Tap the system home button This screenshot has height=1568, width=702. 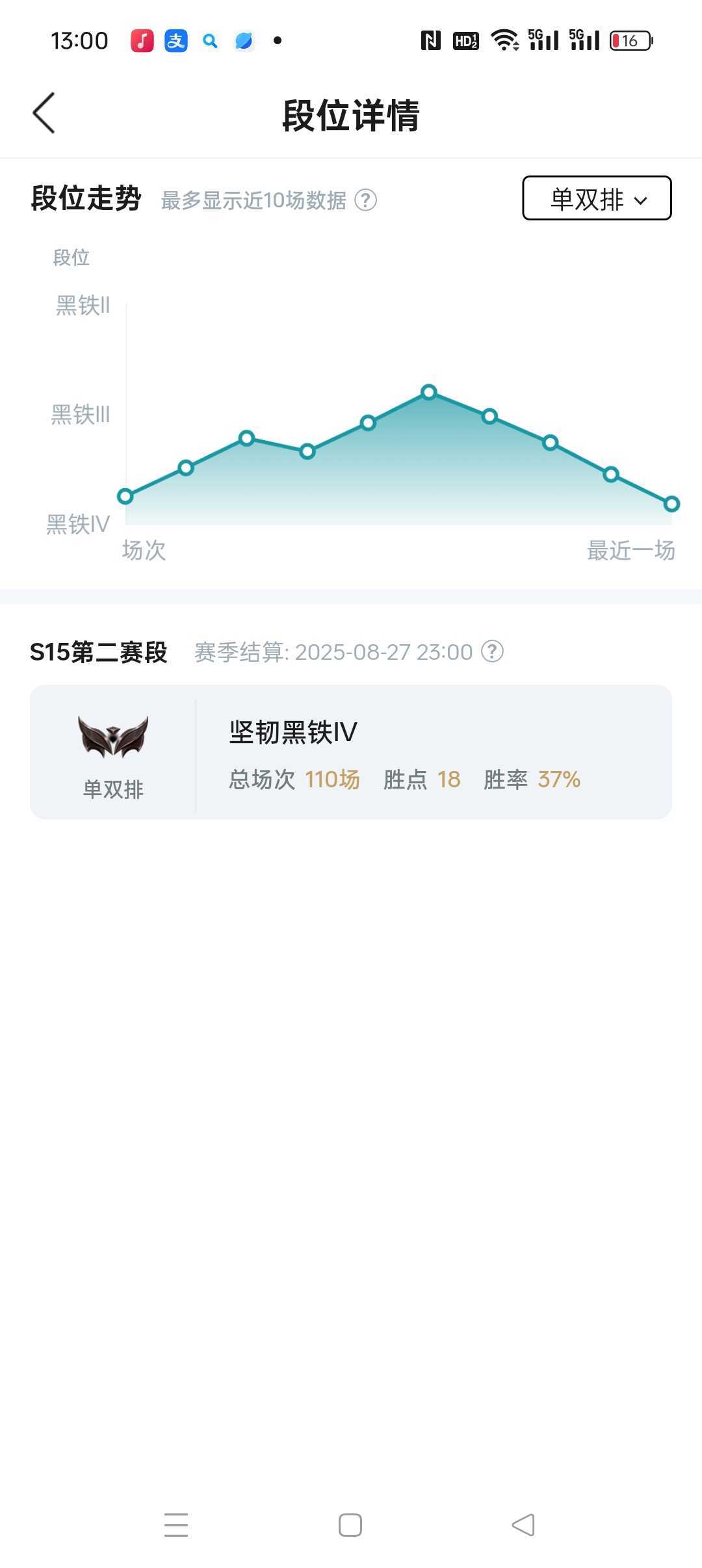[350, 1525]
